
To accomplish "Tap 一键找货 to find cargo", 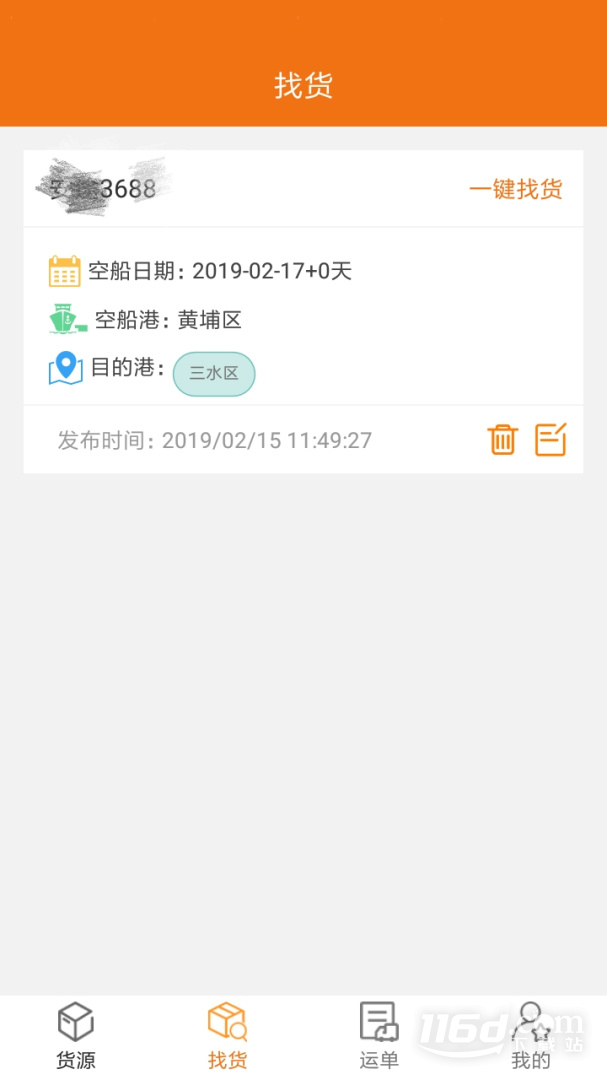I will (515, 189).
